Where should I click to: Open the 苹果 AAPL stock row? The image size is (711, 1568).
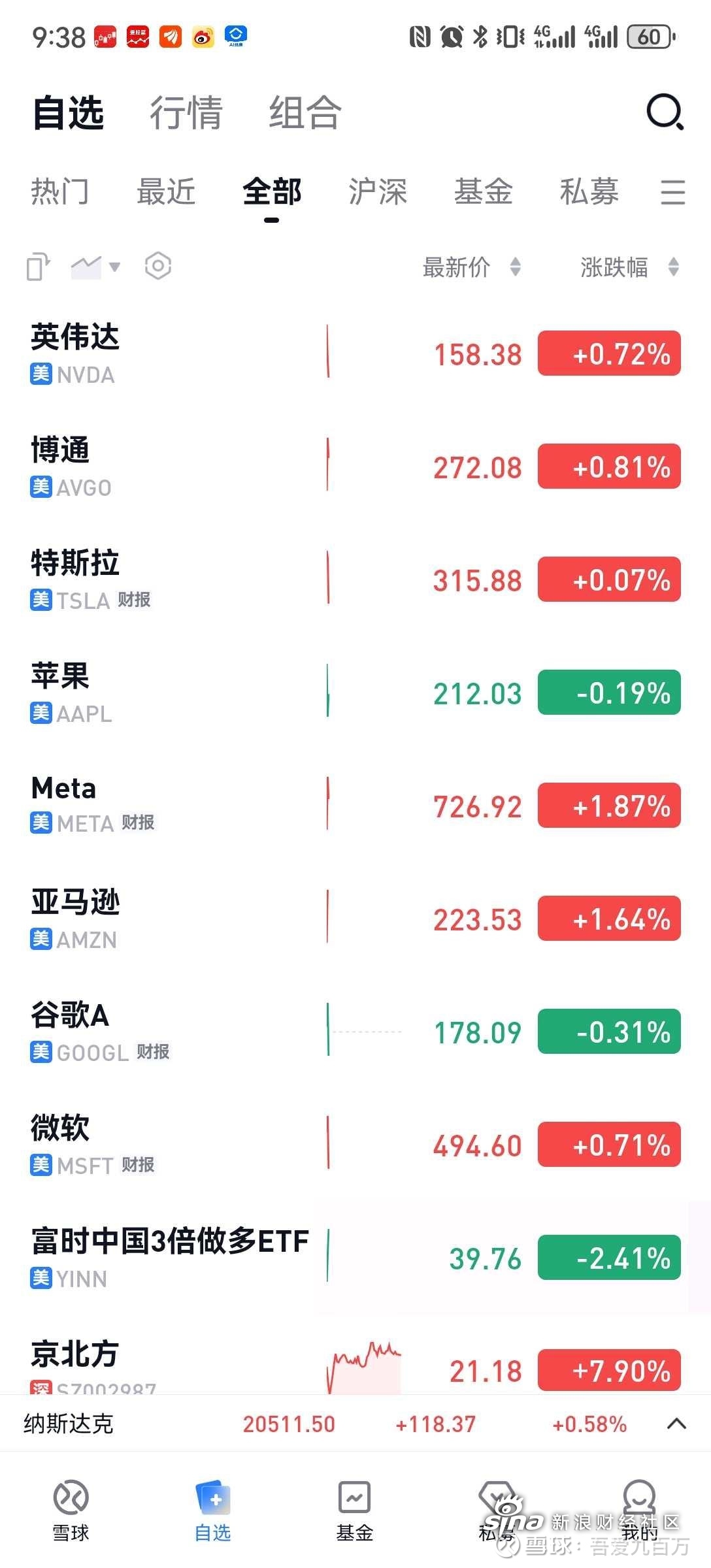(x=355, y=693)
